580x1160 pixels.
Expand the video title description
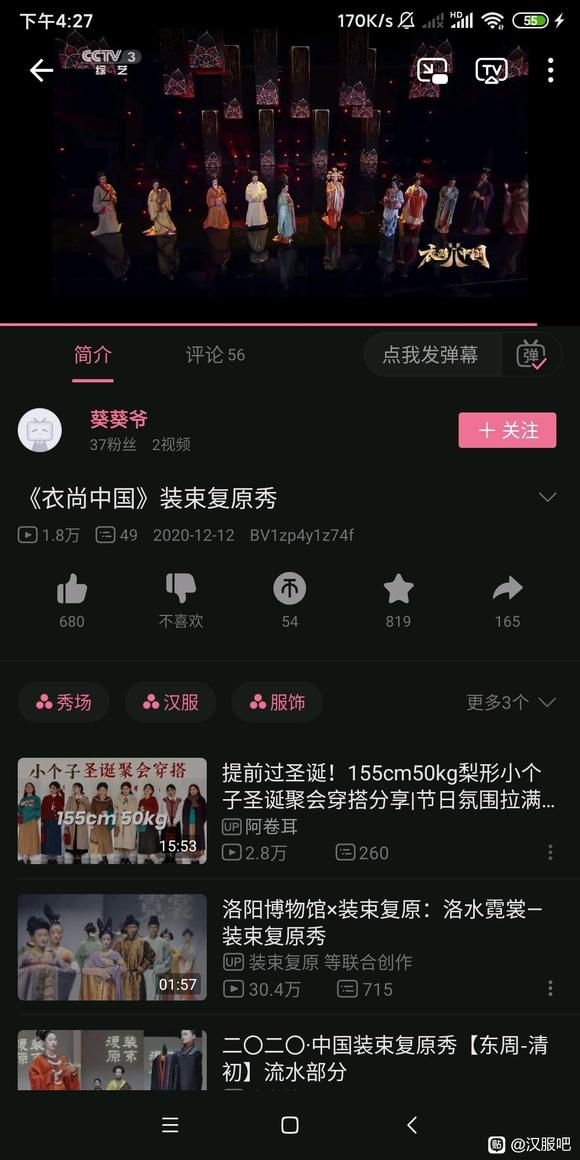click(x=547, y=497)
